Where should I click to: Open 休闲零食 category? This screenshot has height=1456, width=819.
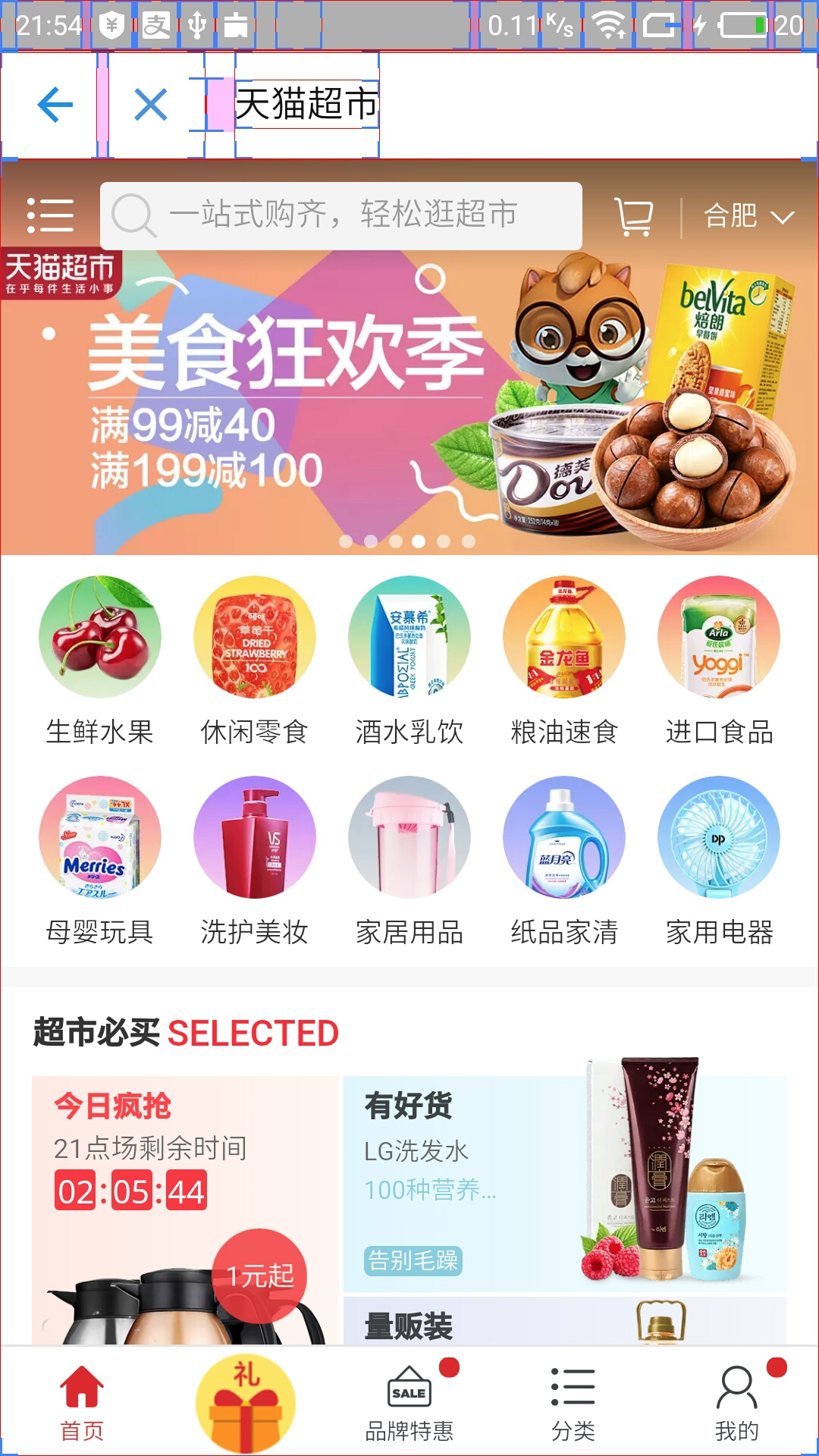[255, 661]
